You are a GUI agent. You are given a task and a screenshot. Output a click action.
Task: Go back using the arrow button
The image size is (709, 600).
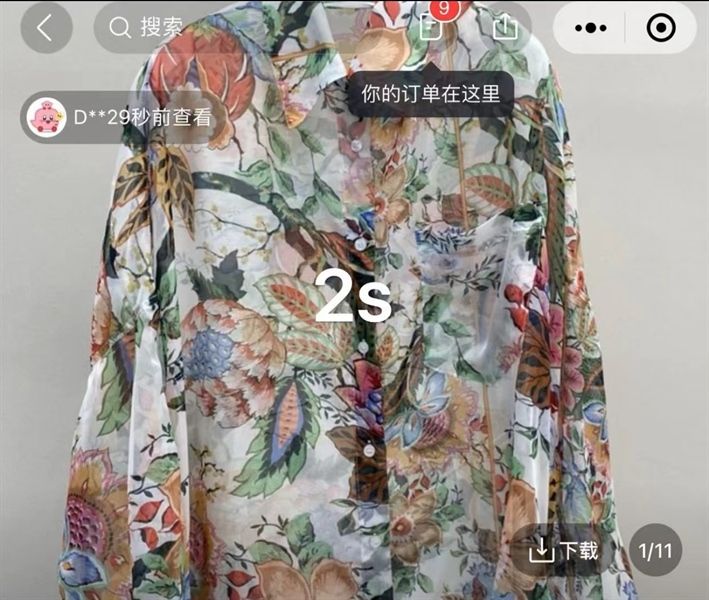coord(46,28)
